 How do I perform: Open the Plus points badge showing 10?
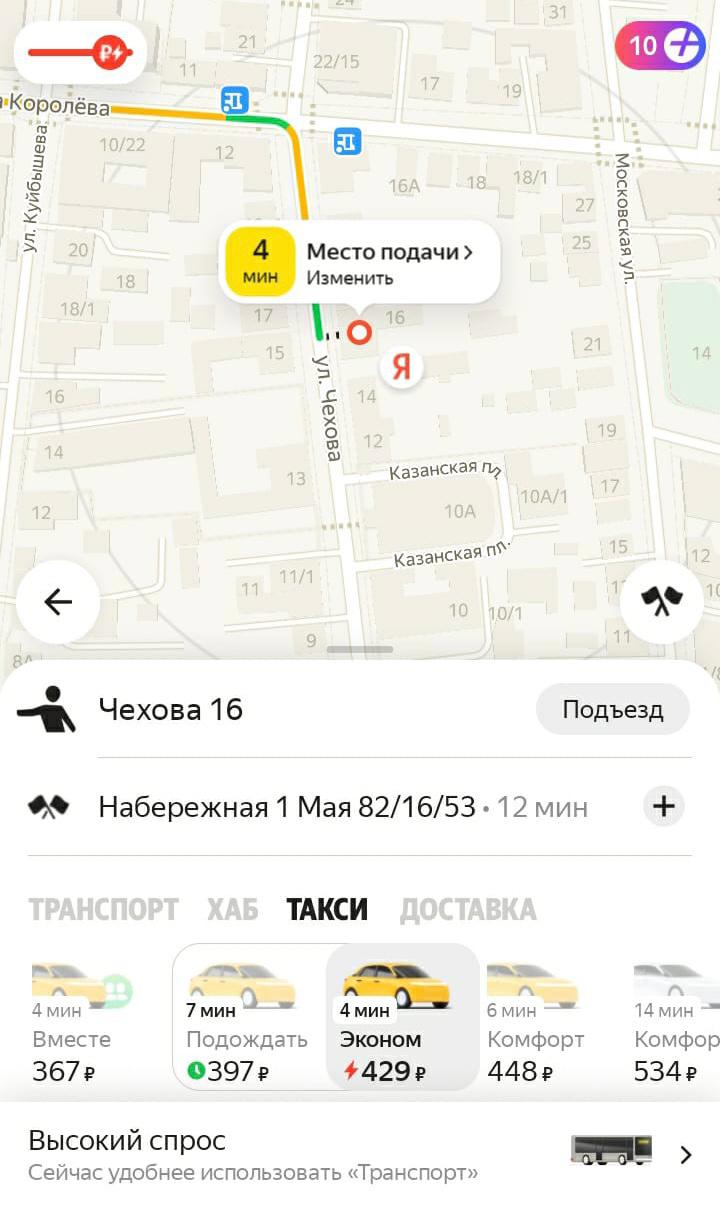659,46
